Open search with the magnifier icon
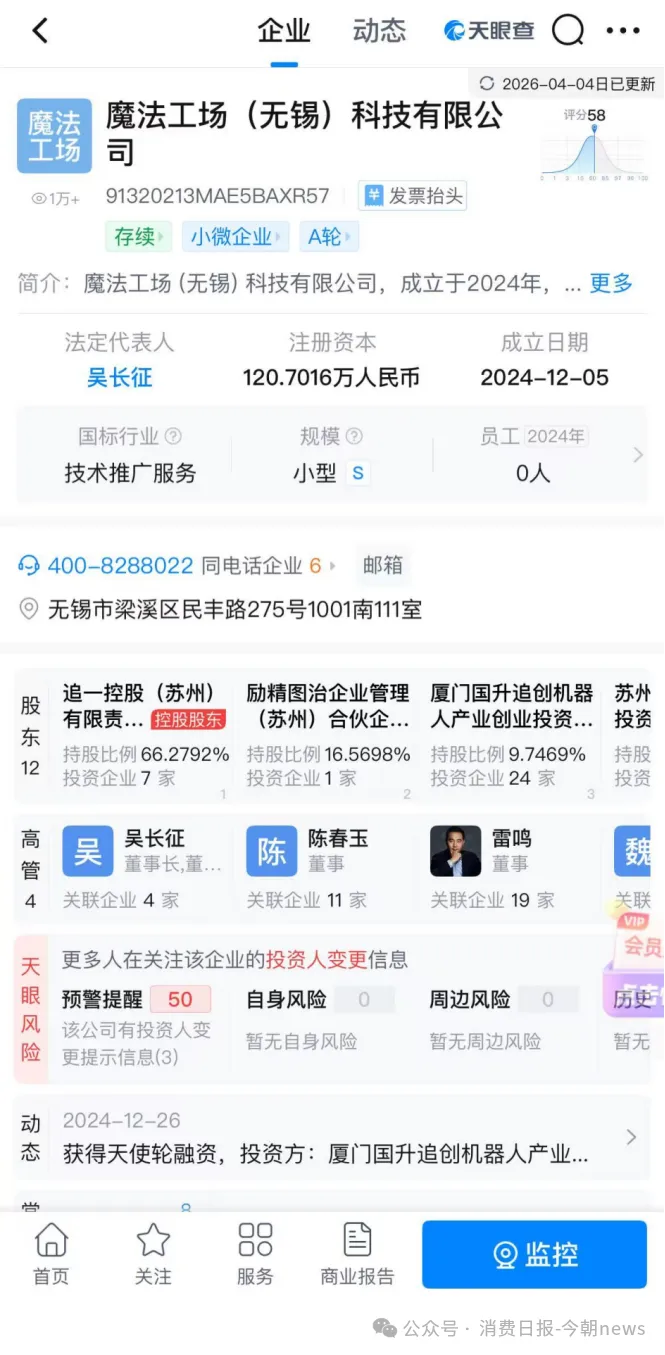Image resolution: width=665 pixels, height=1355 pixels. [568, 31]
